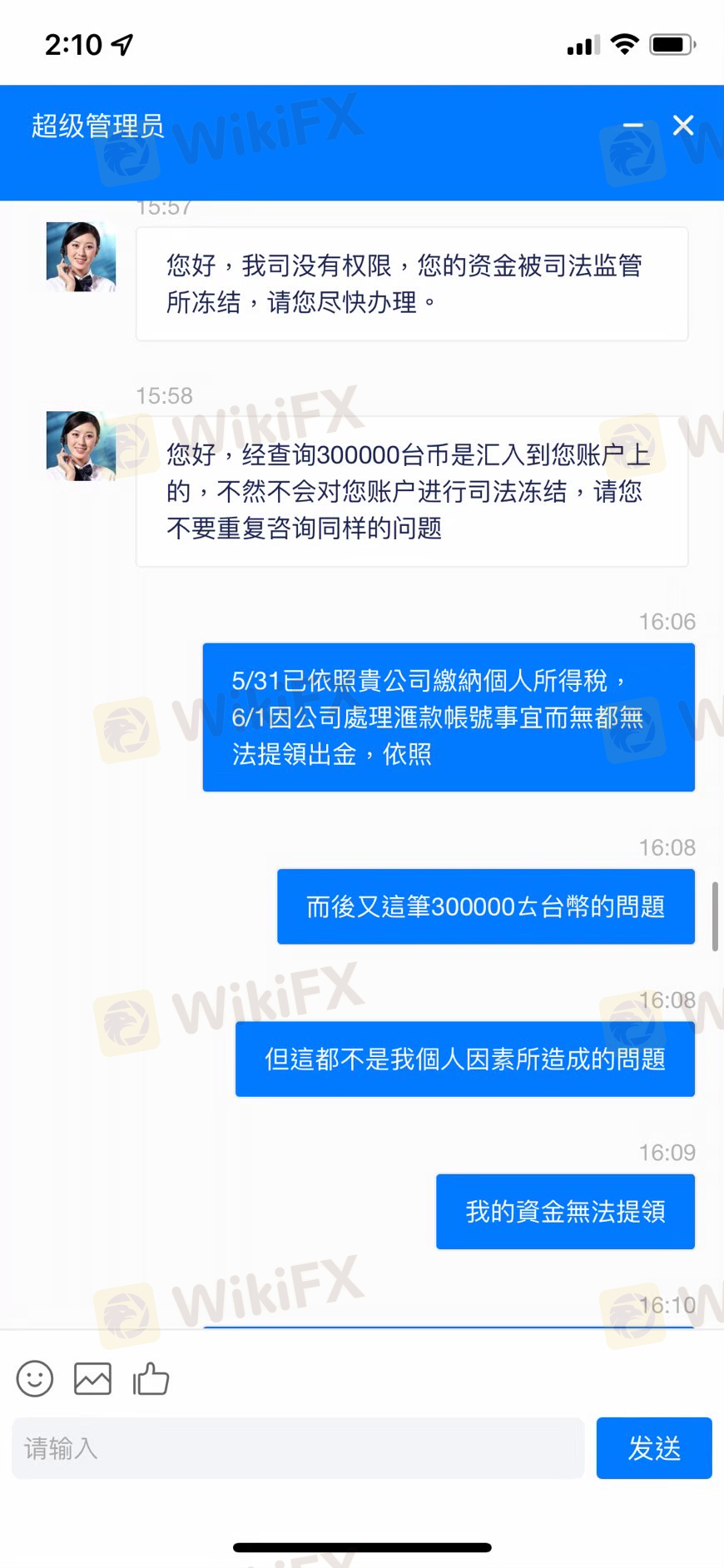
Task: Close the 超级管理员 chat window
Action: 683,126
